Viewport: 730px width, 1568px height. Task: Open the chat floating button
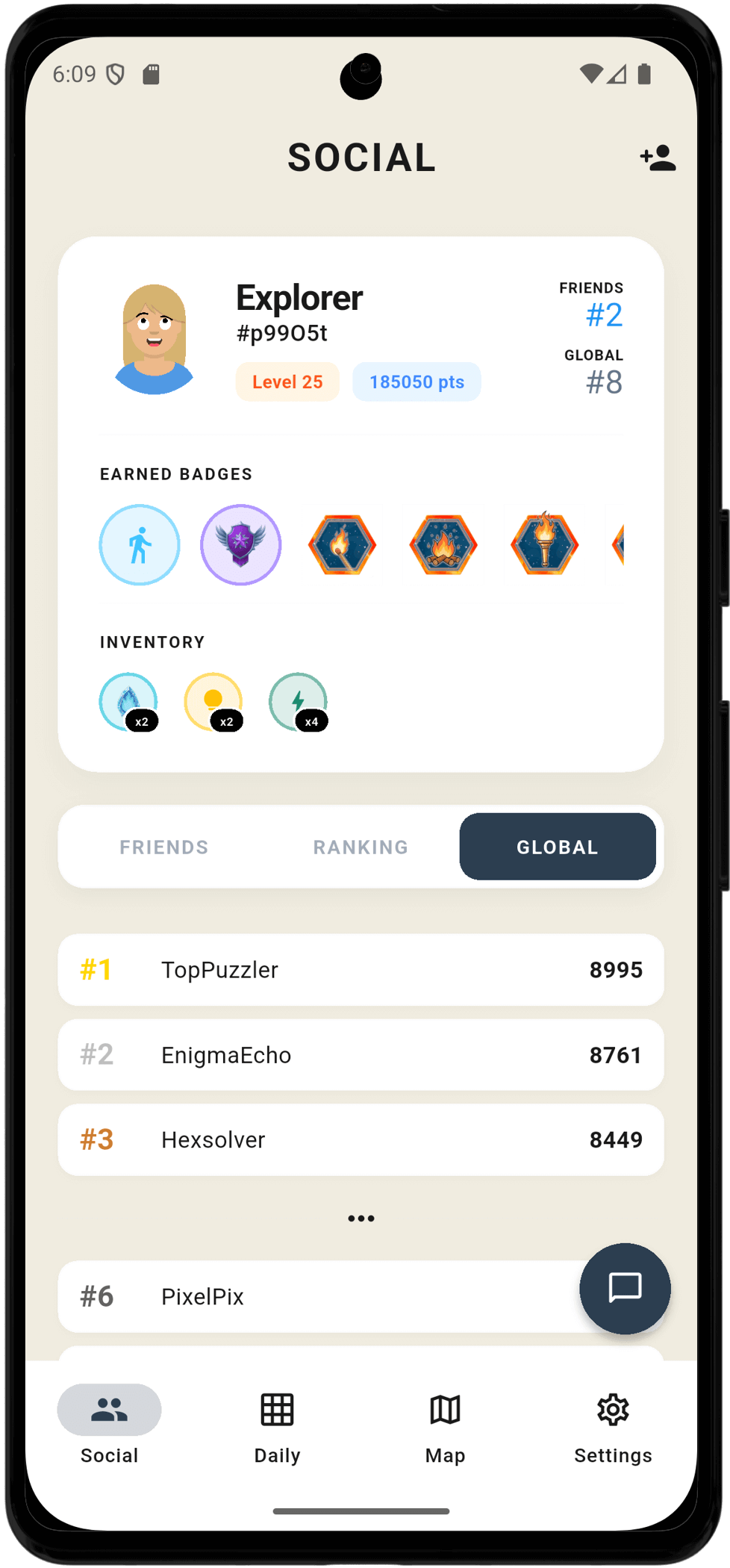pos(625,1288)
